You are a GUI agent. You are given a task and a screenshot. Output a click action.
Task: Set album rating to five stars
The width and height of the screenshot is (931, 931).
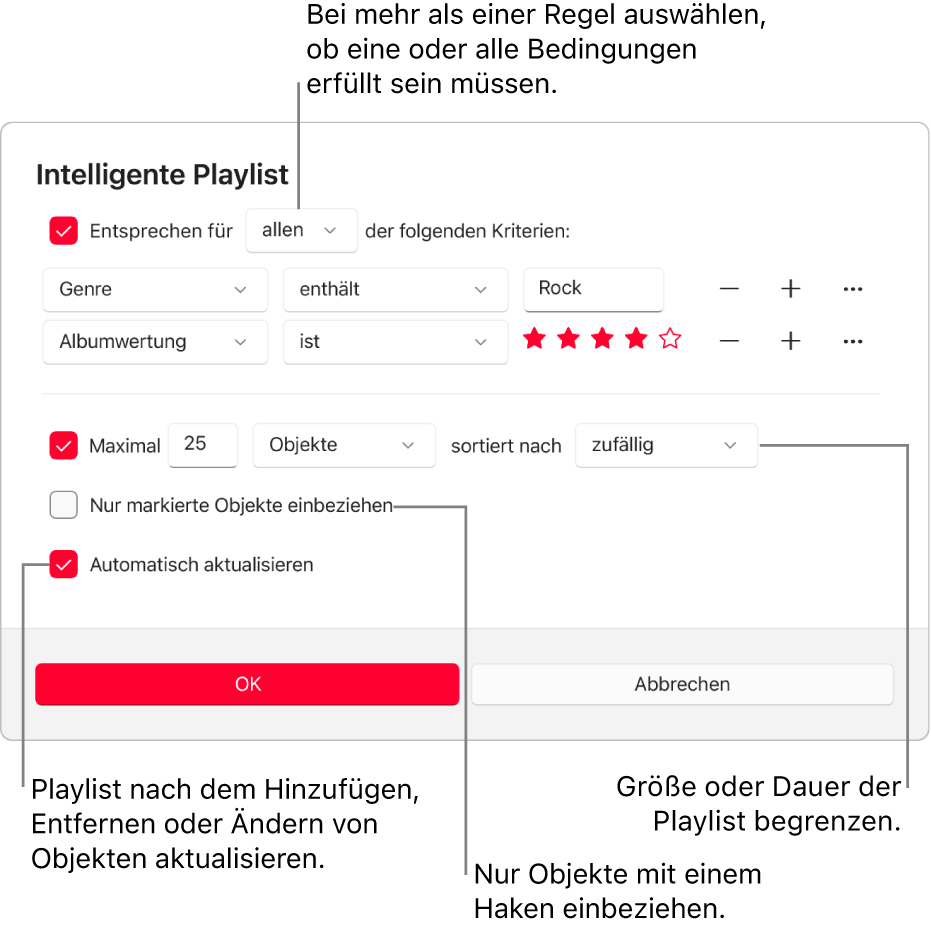click(670, 340)
